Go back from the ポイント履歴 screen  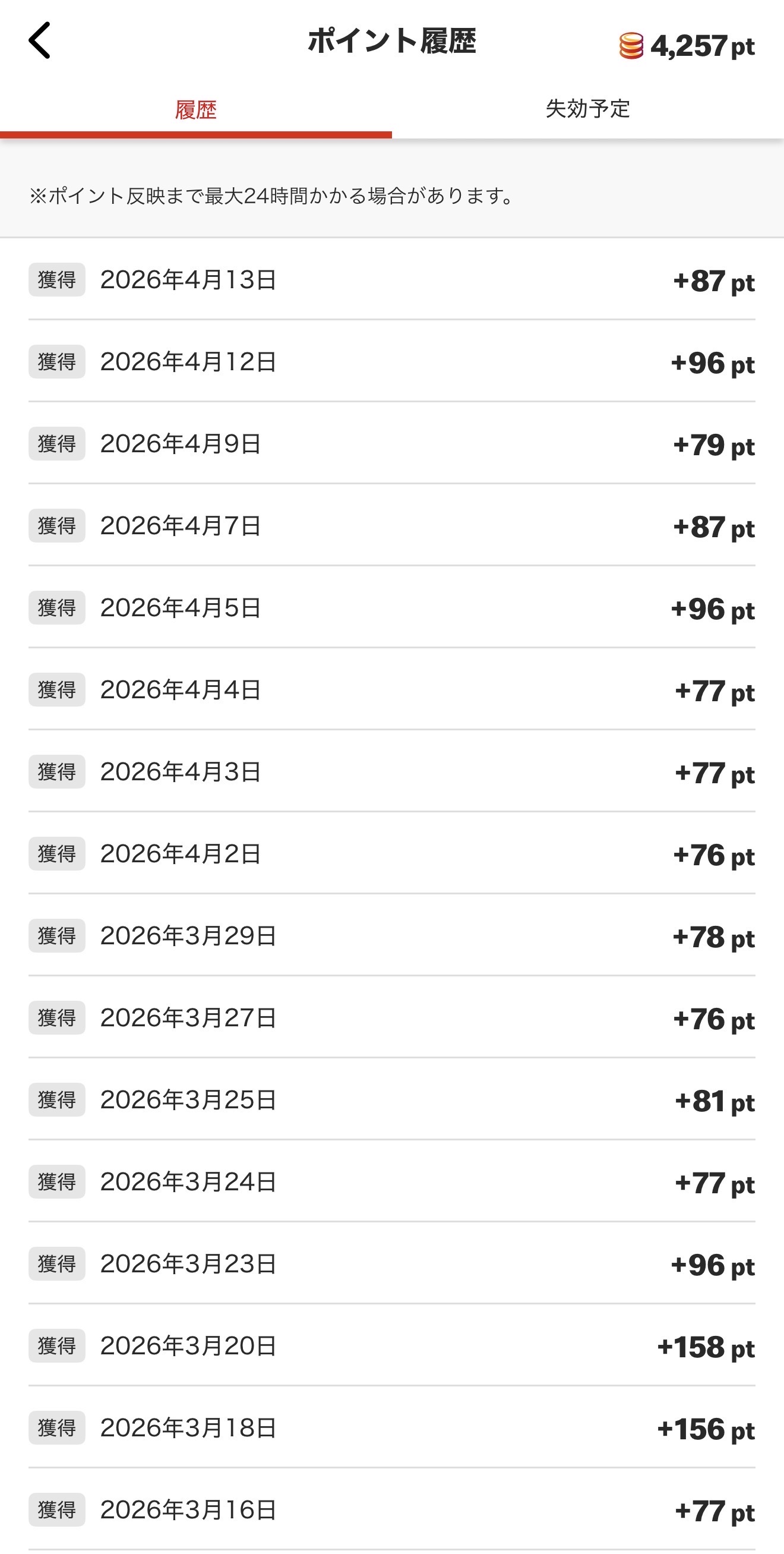coord(40,41)
